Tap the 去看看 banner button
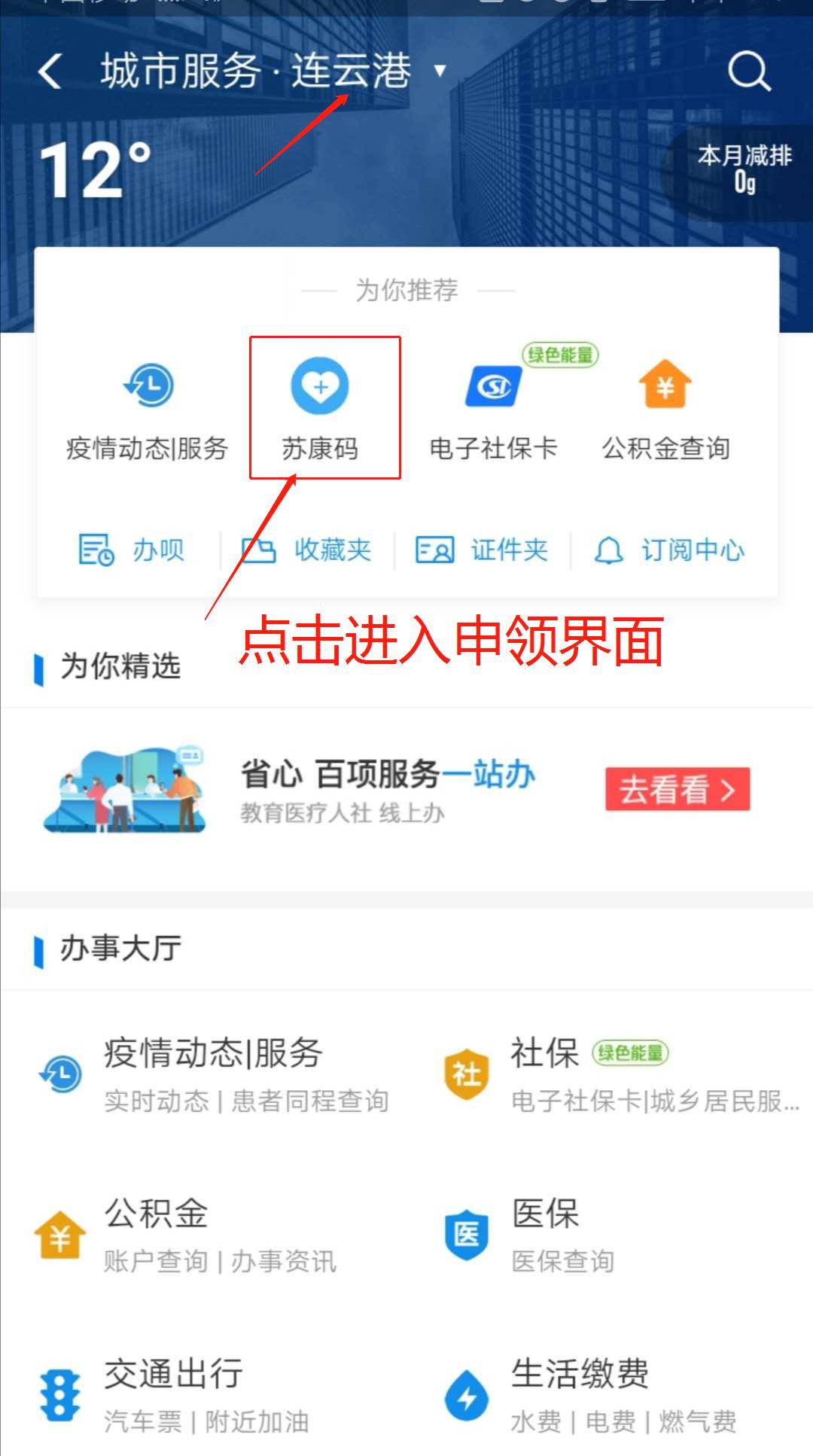Screen dimensions: 813x1456 (677, 789)
